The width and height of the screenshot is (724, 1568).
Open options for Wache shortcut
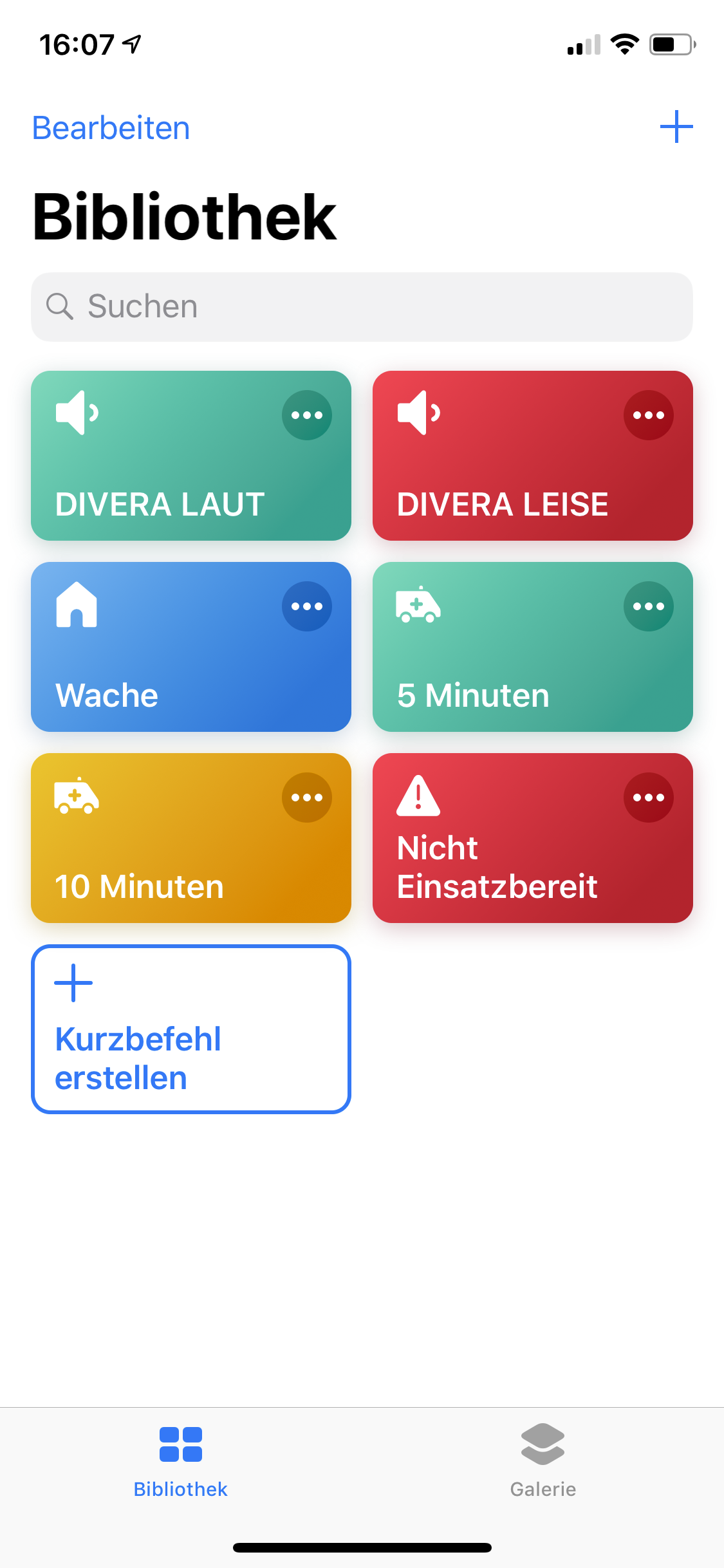[307, 606]
